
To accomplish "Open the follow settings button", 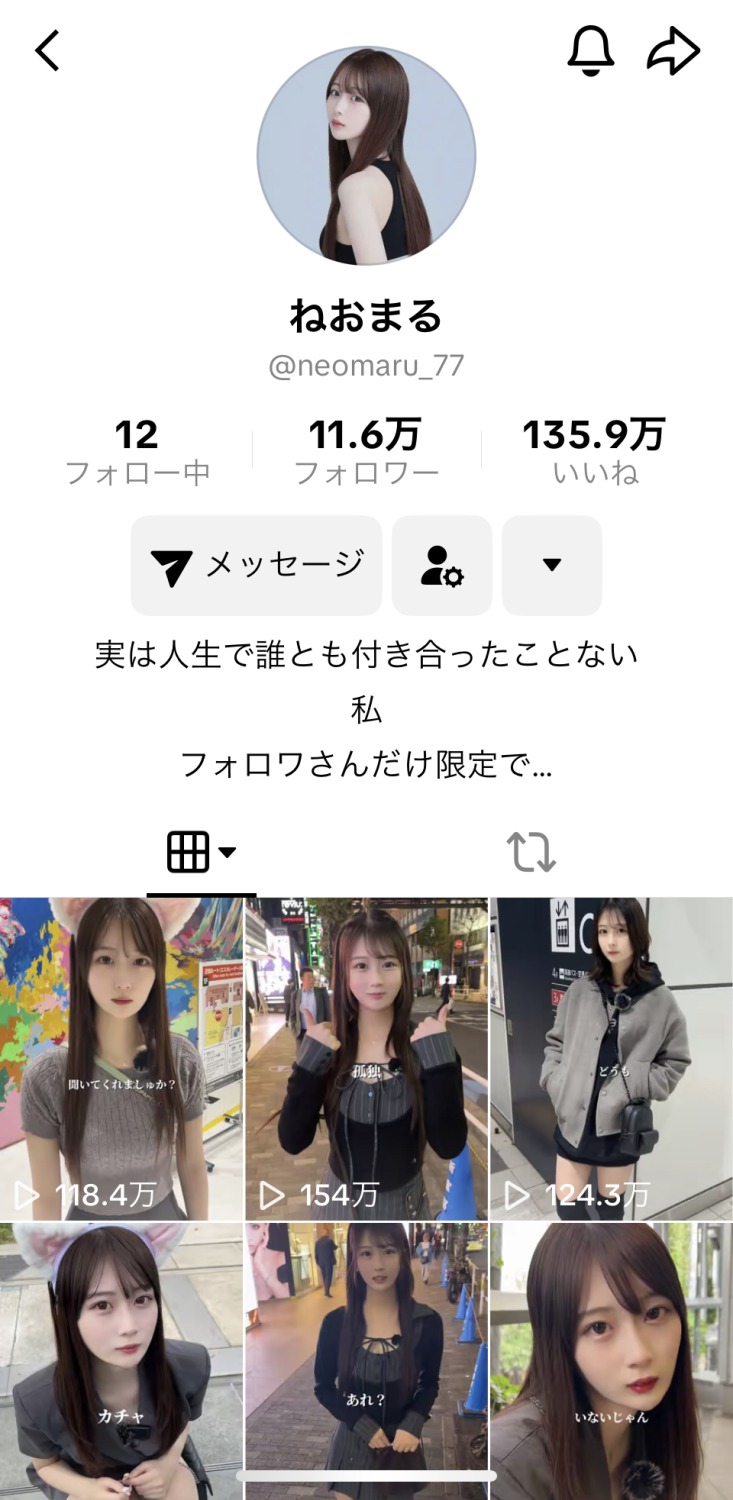I will [442, 565].
